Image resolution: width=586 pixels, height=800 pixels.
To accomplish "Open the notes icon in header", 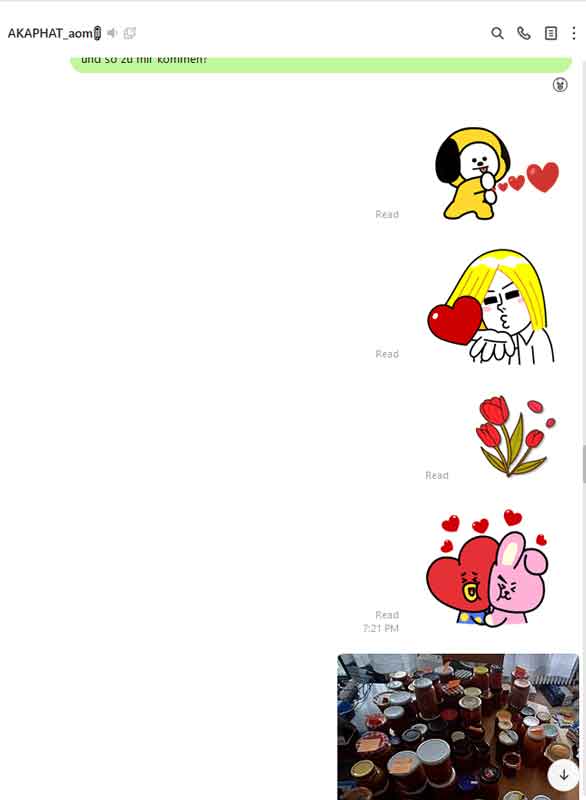I will click(551, 34).
